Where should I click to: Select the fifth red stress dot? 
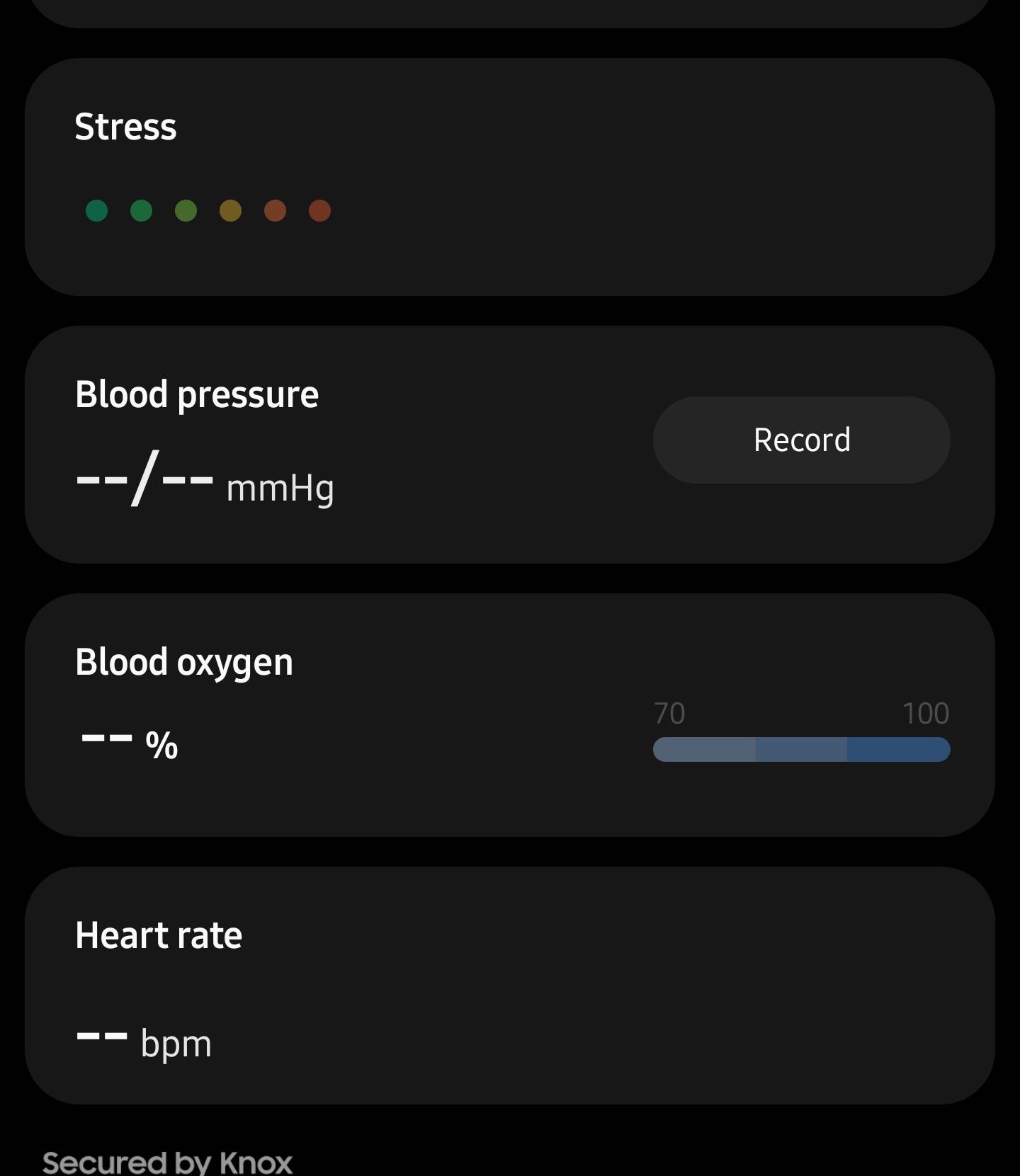(276, 210)
